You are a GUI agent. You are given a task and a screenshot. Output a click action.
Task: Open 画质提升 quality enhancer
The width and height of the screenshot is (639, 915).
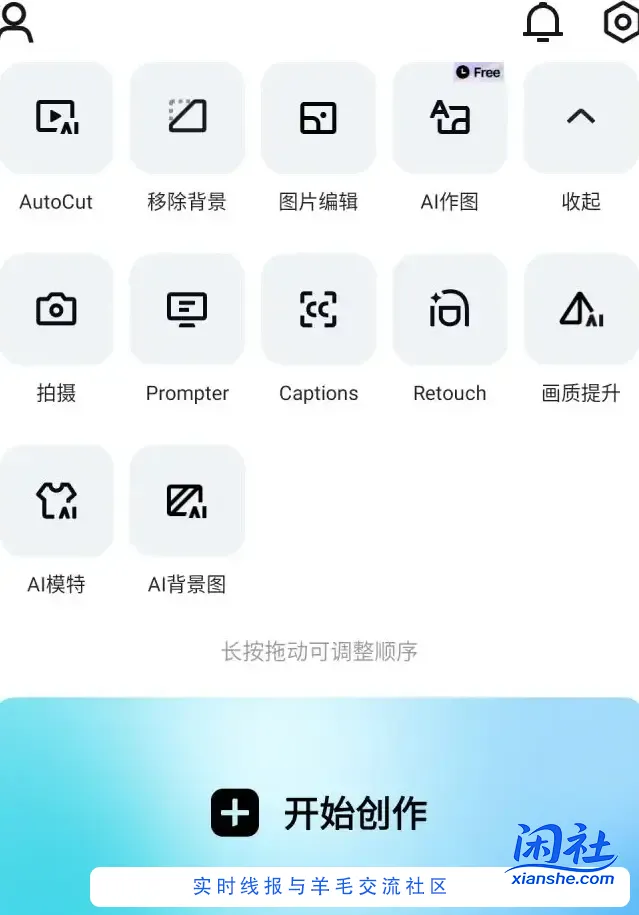[580, 310]
